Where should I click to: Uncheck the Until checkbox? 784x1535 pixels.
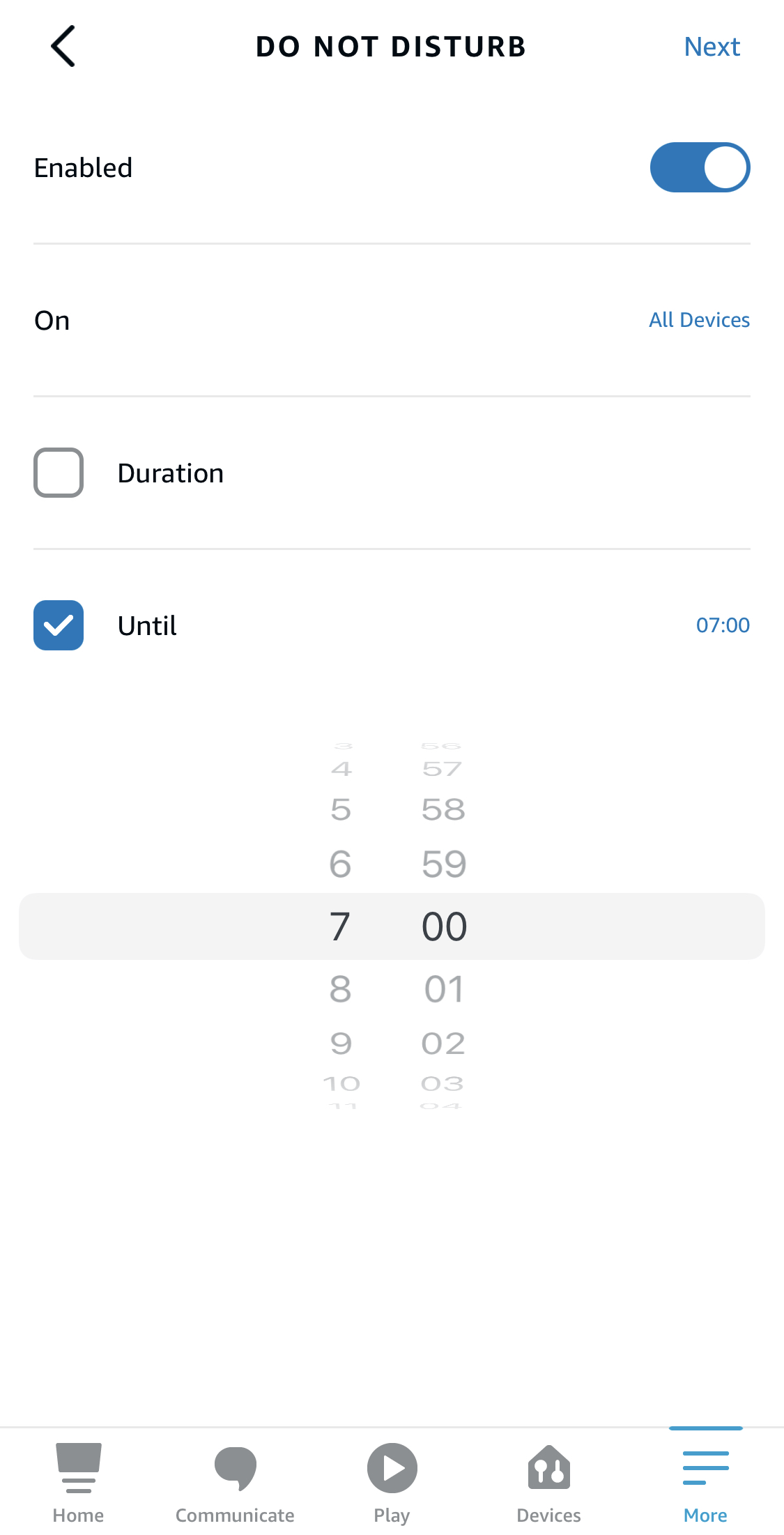pos(59,625)
